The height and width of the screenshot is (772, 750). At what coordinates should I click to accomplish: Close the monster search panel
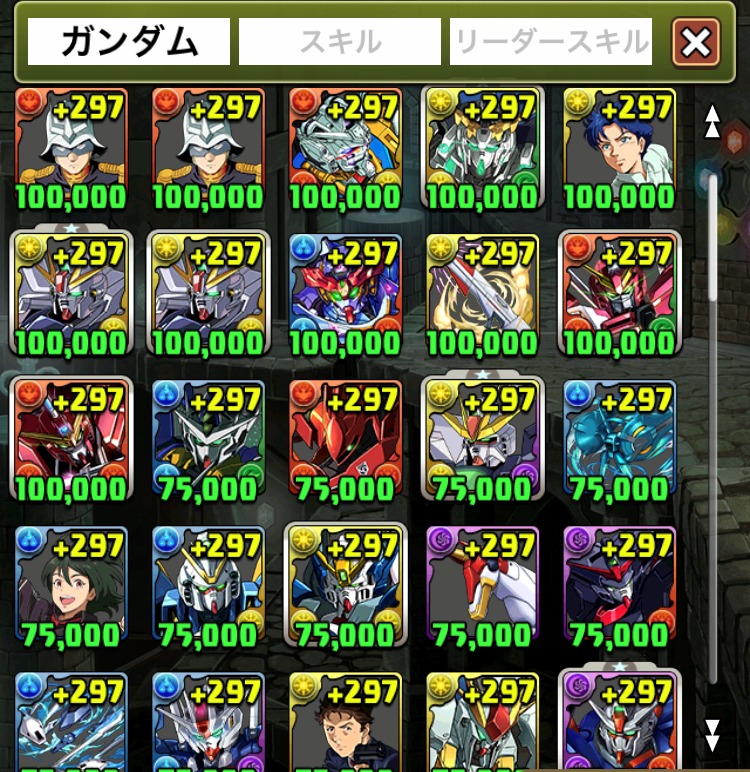696,42
